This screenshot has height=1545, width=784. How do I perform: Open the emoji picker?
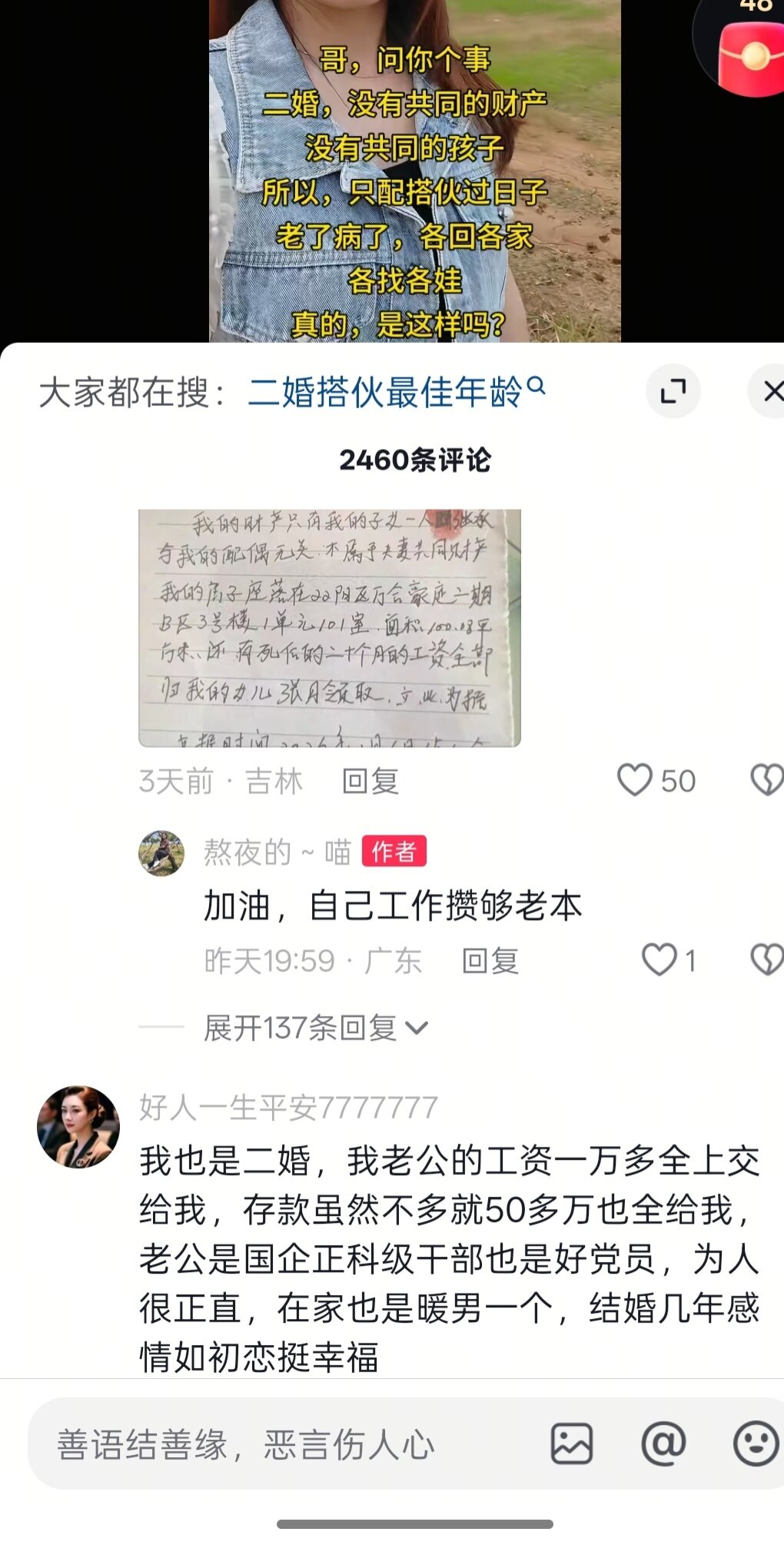[x=756, y=1444]
